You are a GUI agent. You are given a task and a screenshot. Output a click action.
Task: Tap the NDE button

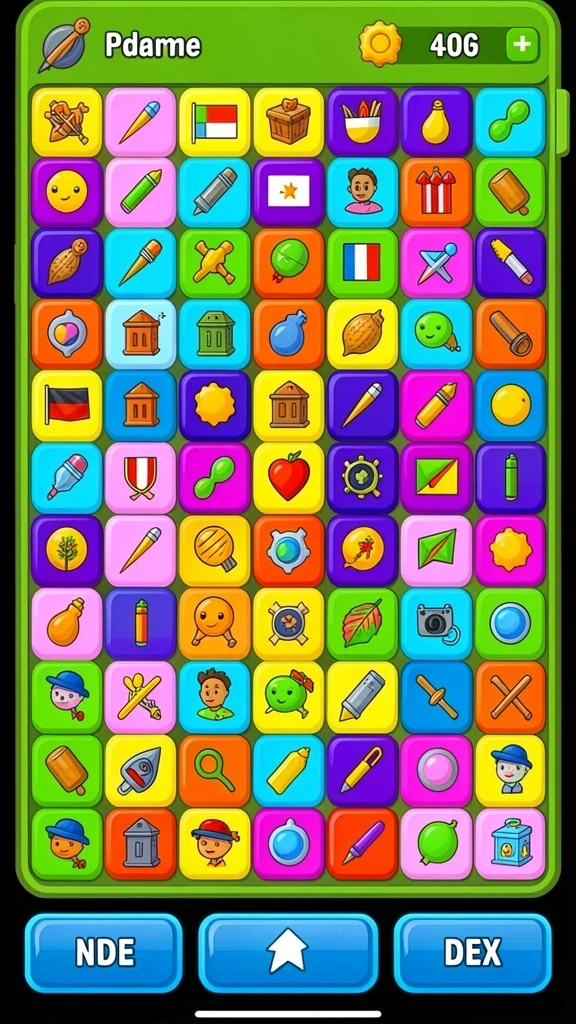coord(104,953)
